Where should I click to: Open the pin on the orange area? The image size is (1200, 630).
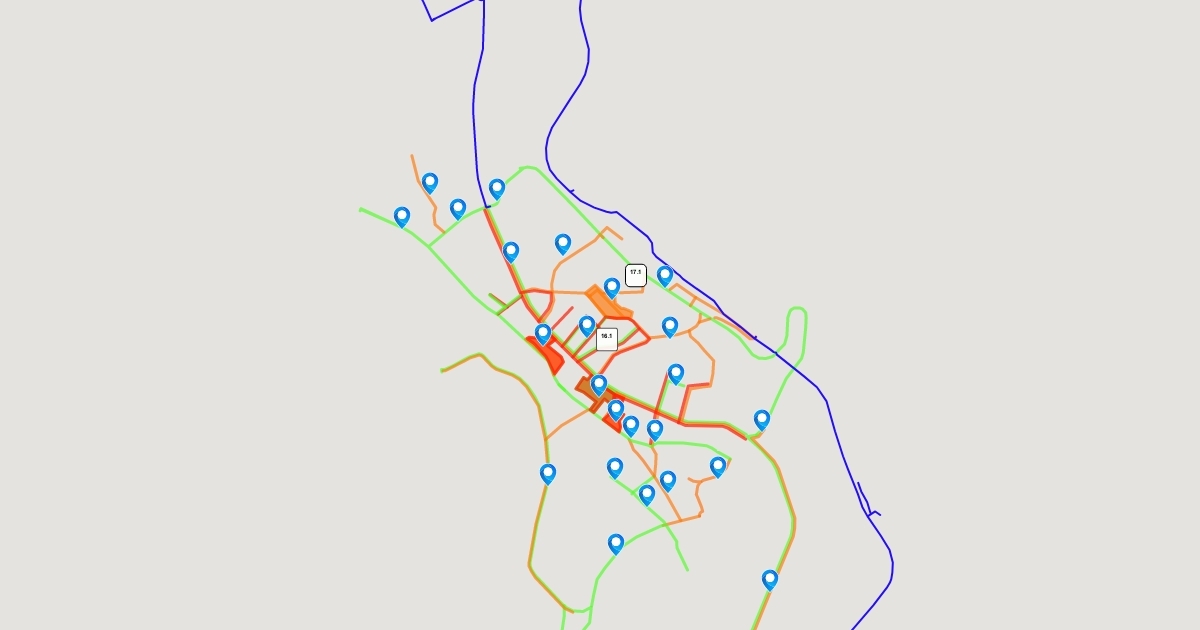(612, 287)
